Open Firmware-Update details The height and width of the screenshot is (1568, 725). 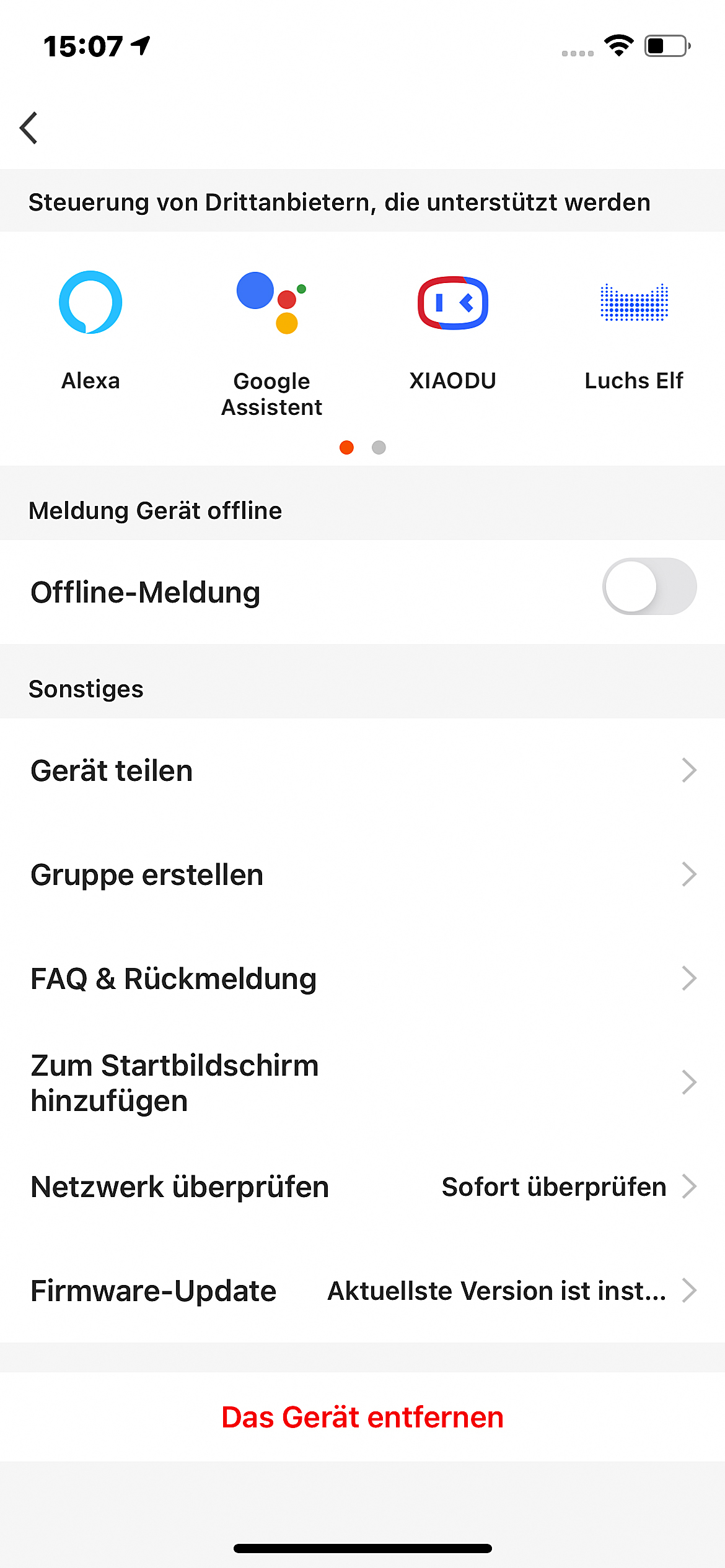(362, 1291)
